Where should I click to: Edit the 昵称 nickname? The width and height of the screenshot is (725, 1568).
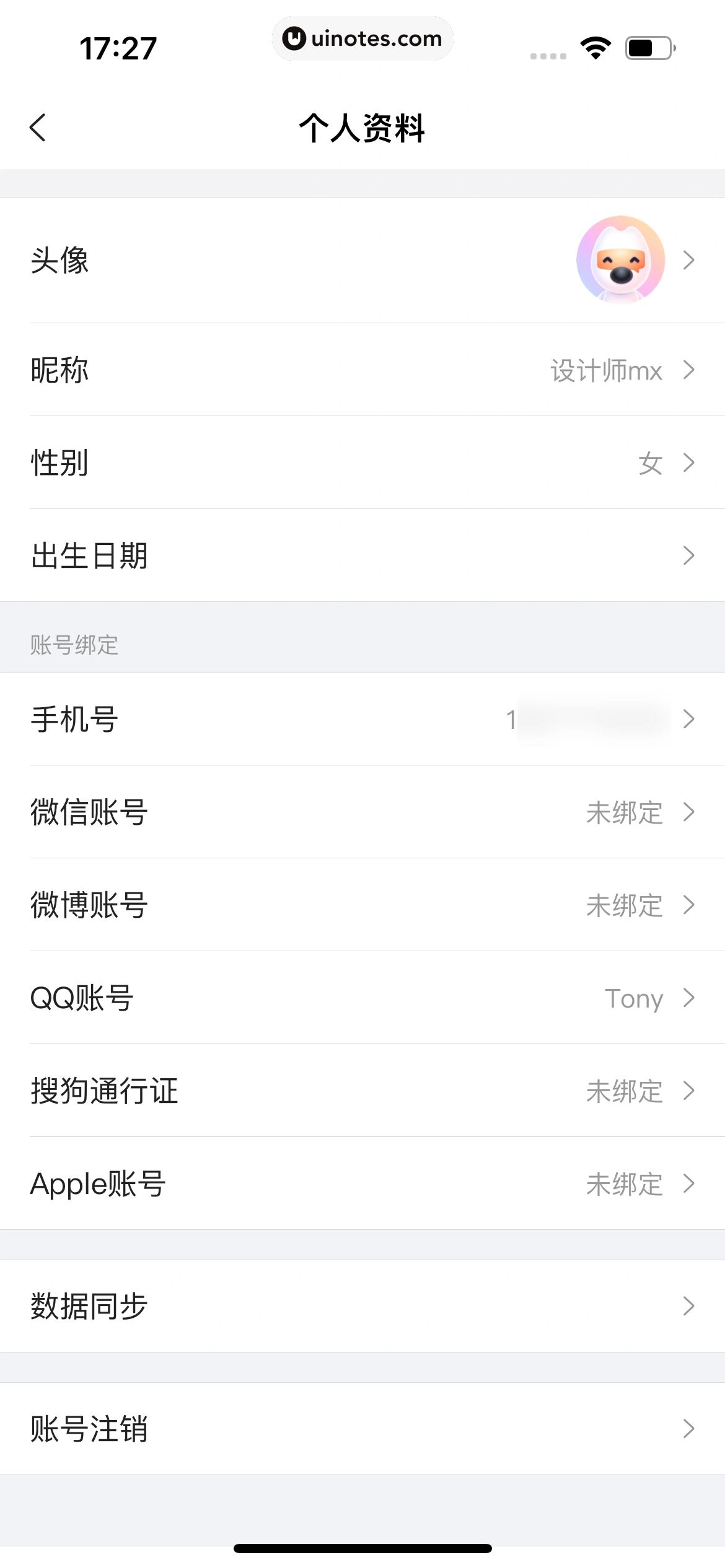click(x=362, y=370)
